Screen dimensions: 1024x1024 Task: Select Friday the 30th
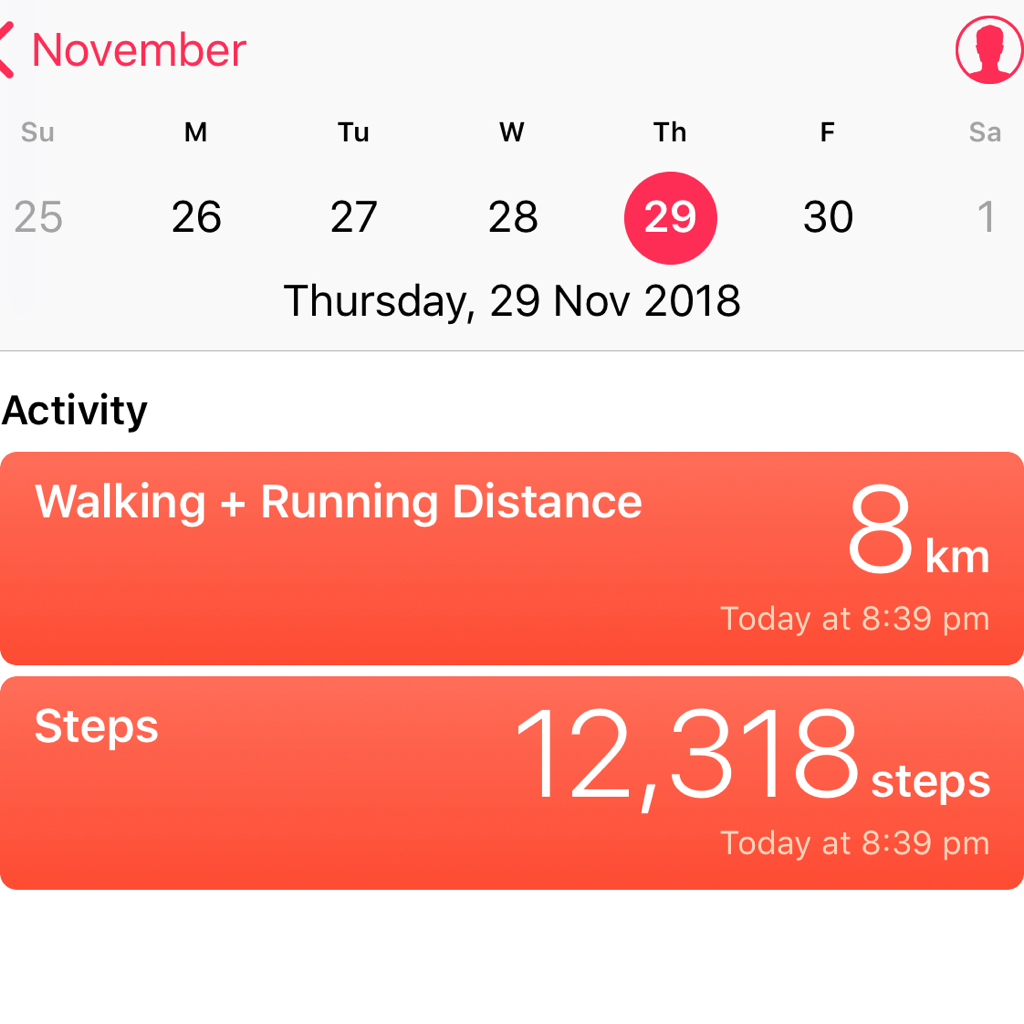[827, 217]
